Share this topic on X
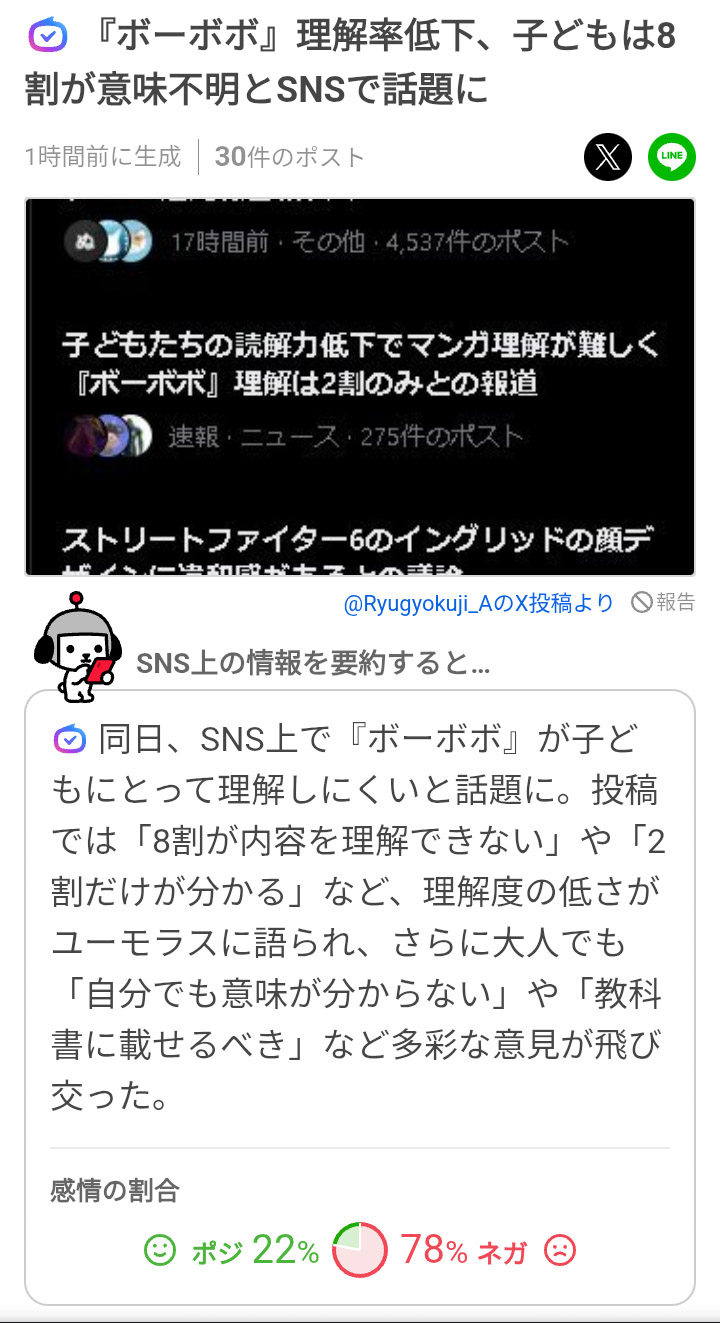 pos(607,157)
